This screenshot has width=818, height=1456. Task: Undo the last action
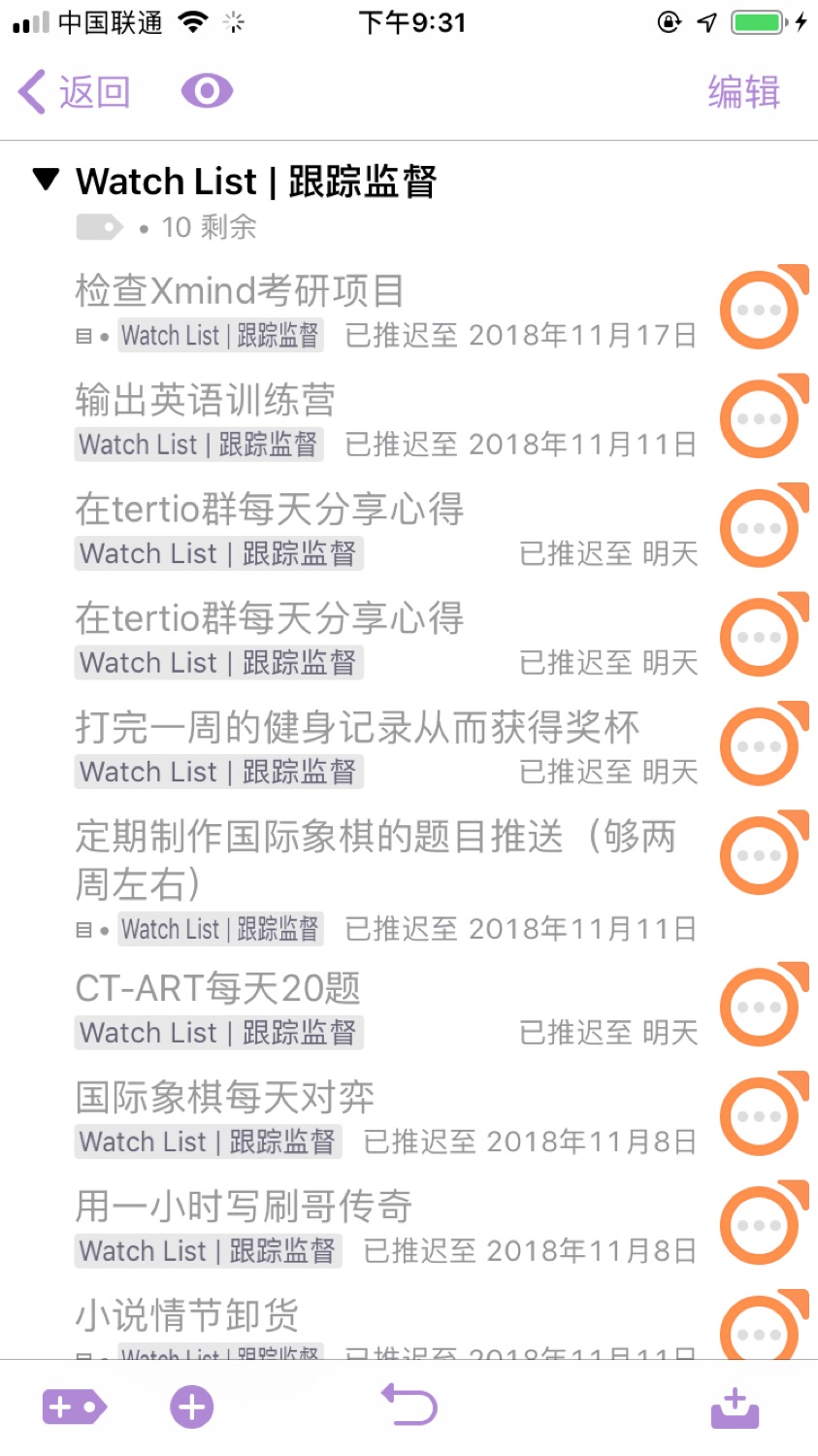409,1406
